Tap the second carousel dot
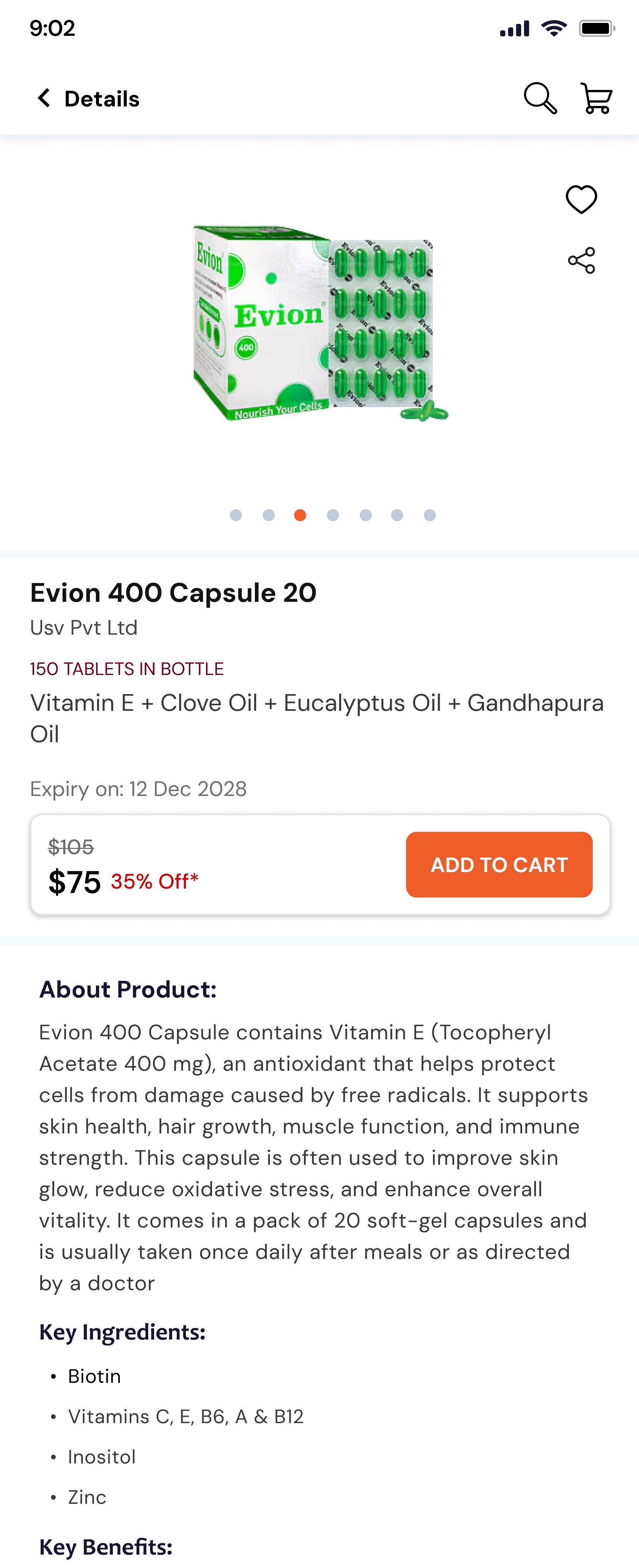Image resolution: width=639 pixels, height=1568 pixels. 268,515
